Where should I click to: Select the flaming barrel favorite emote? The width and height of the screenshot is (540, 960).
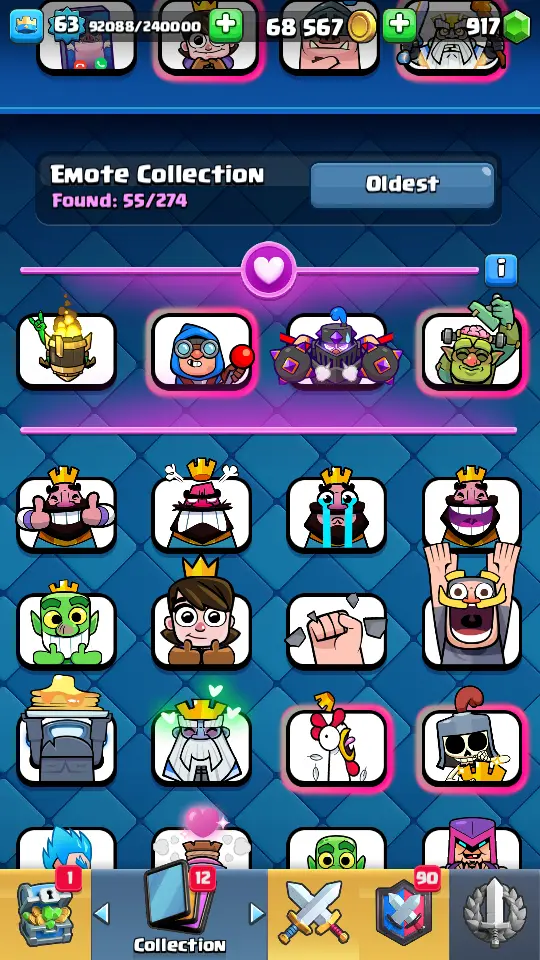(x=67, y=350)
